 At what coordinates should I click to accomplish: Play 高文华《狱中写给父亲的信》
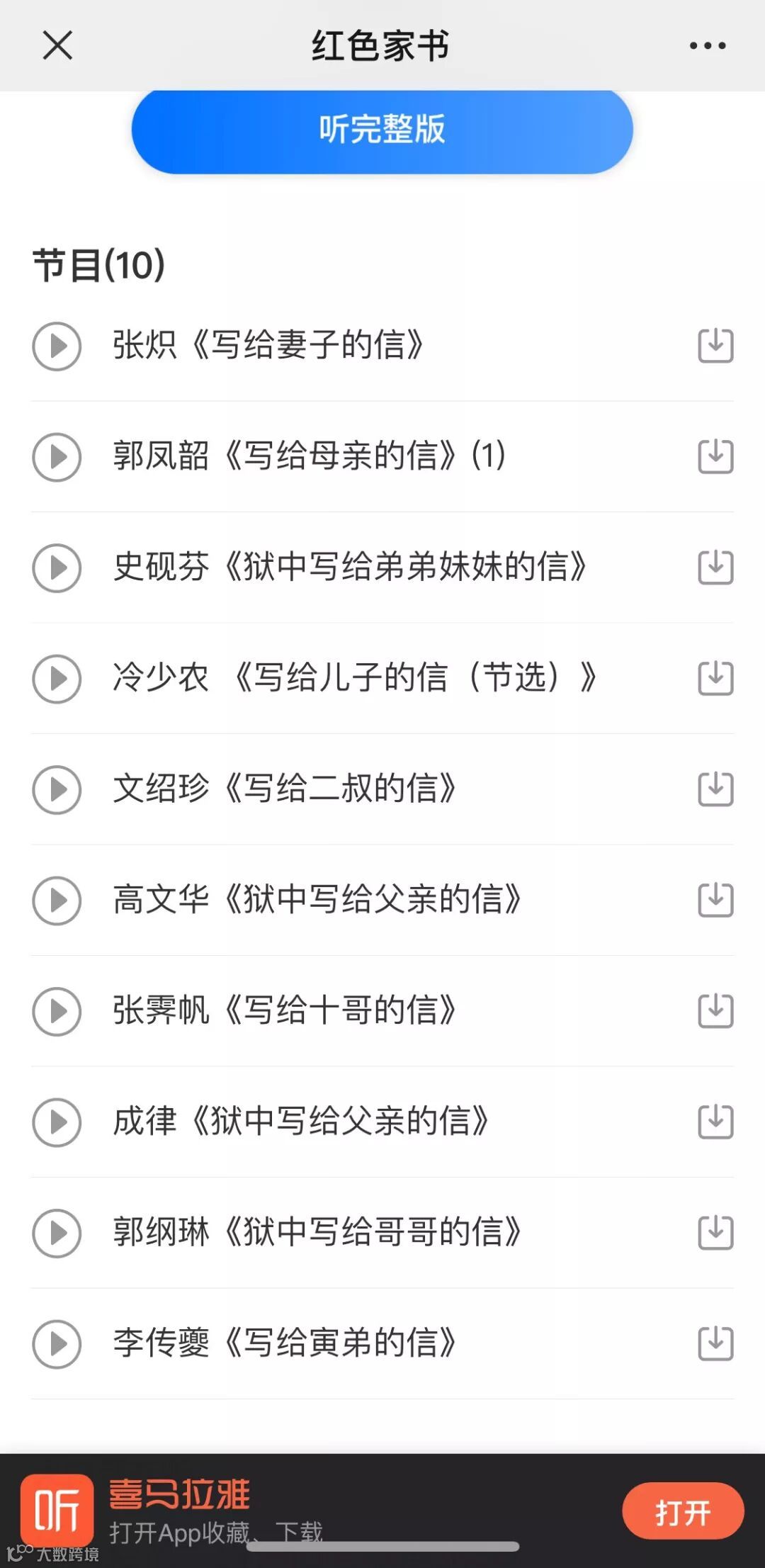tap(57, 901)
